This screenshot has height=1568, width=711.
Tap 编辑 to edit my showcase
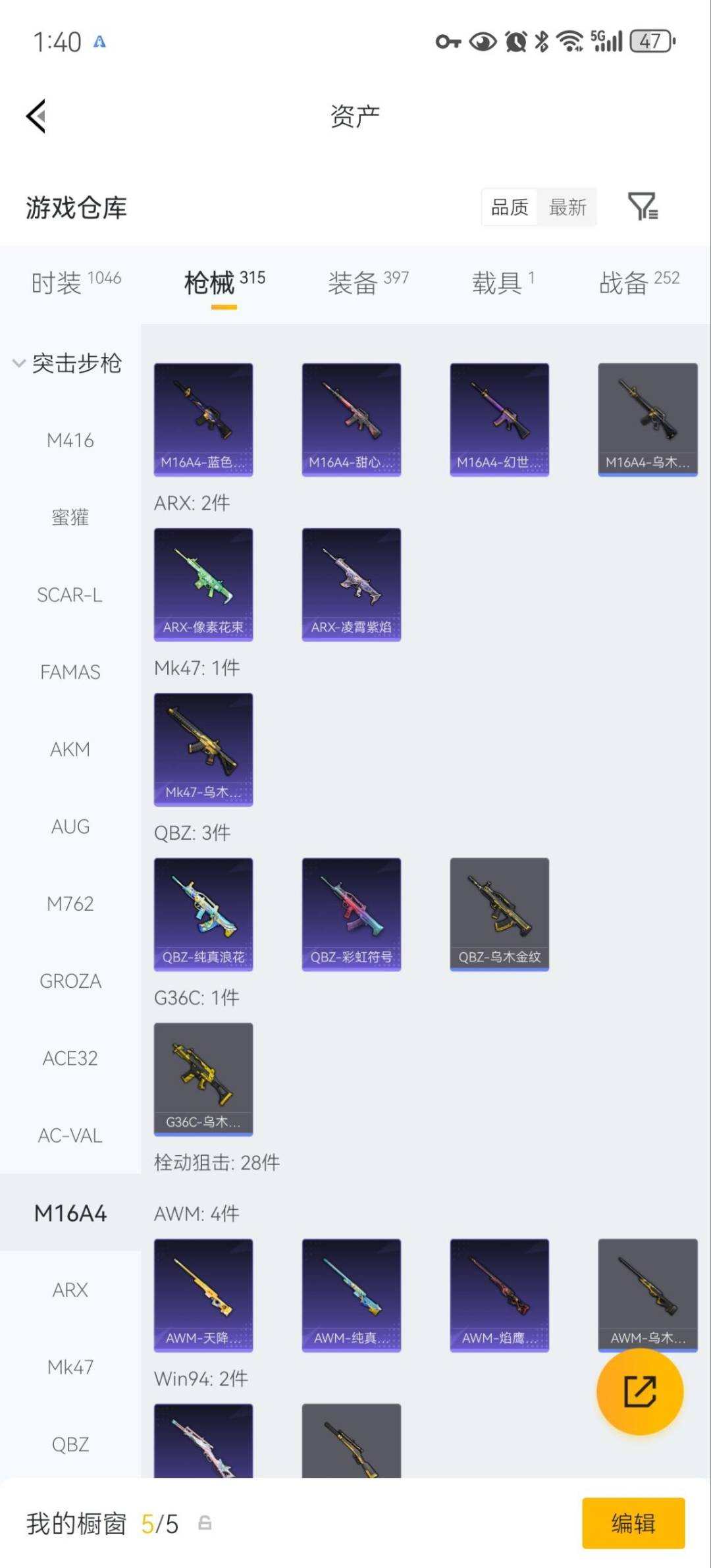tap(633, 1523)
